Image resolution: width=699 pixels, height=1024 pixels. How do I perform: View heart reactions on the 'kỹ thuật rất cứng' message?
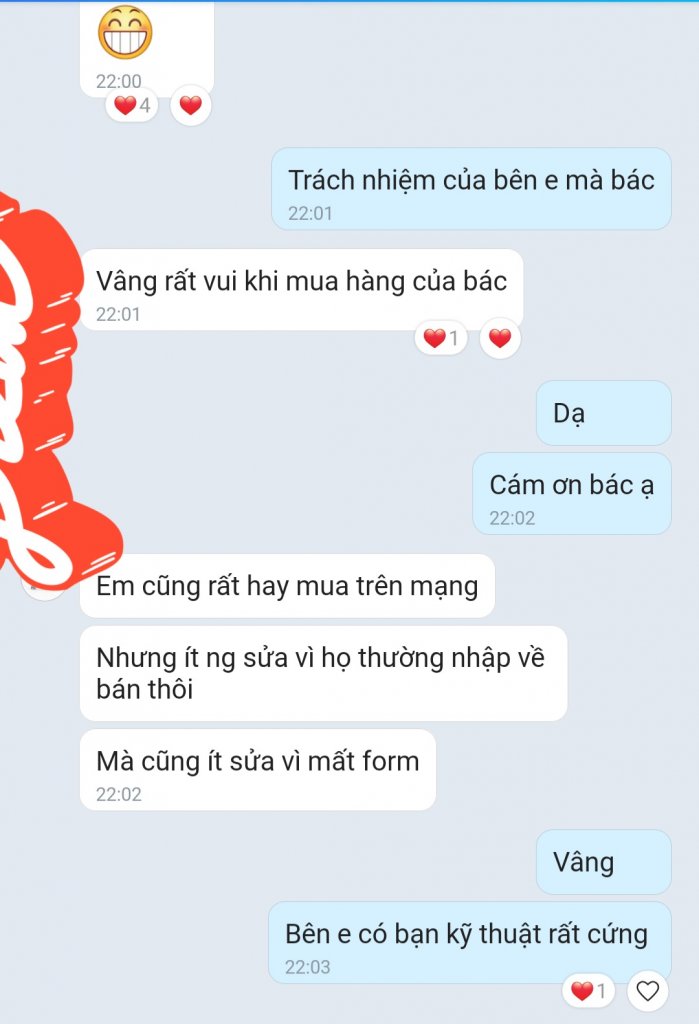tap(589, 991)
